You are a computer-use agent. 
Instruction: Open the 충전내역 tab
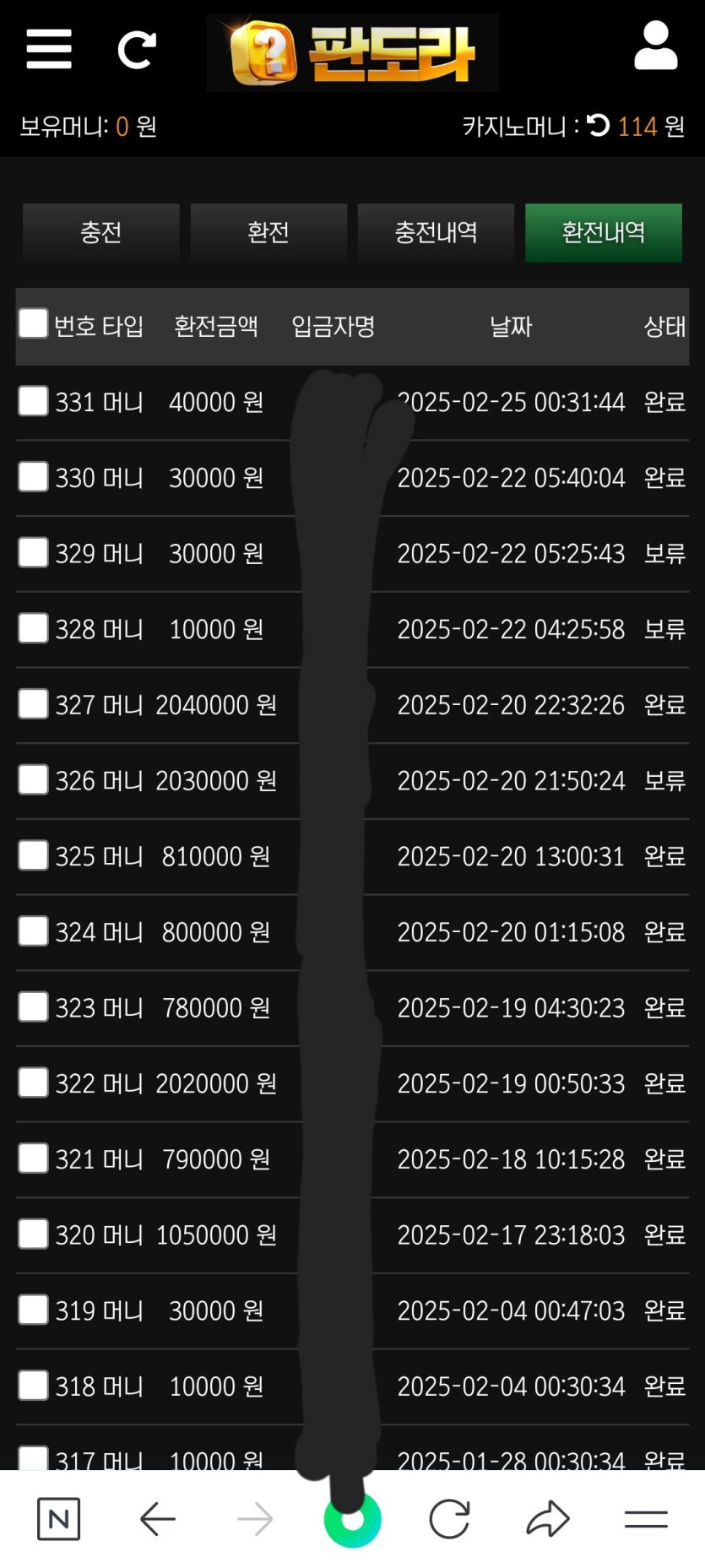pyautogui.click(x=436, y=232)
